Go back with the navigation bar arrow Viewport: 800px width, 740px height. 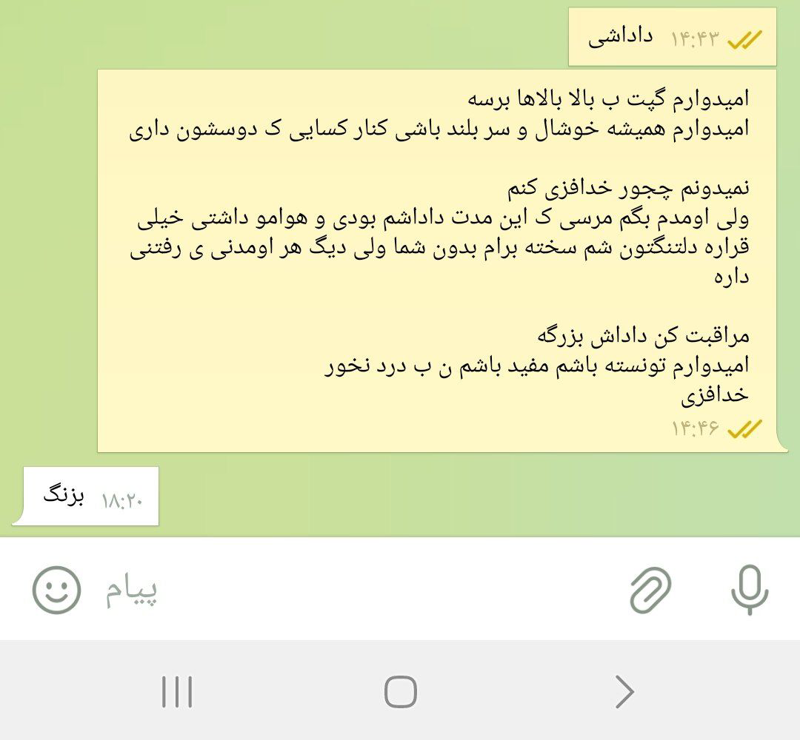[623, 692]
